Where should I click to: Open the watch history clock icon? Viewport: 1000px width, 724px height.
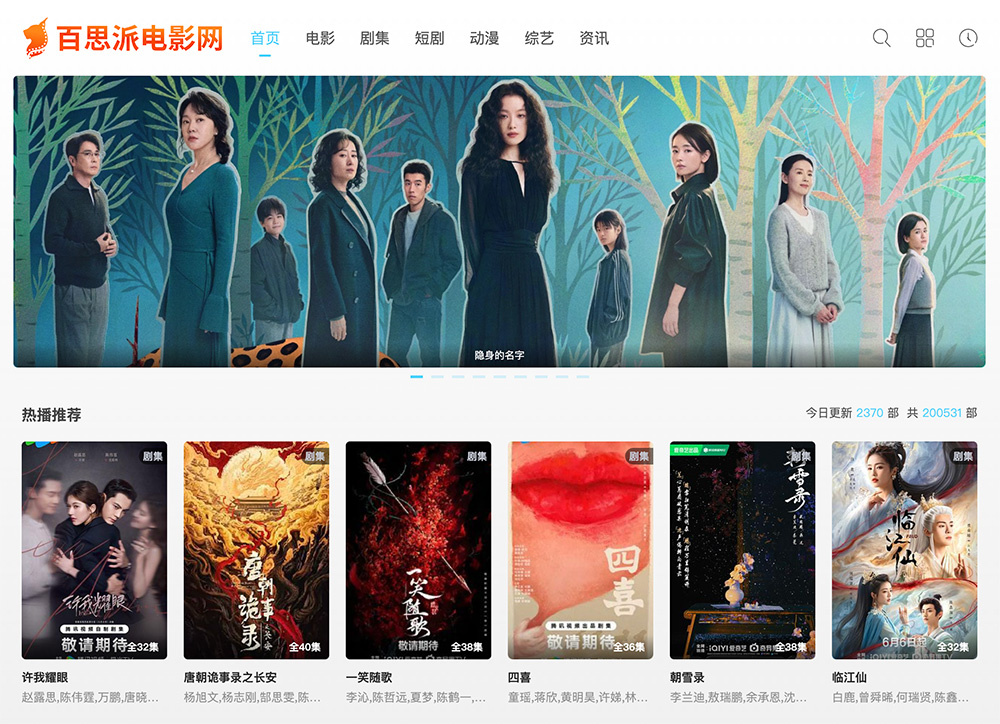(x=968, y=38)
